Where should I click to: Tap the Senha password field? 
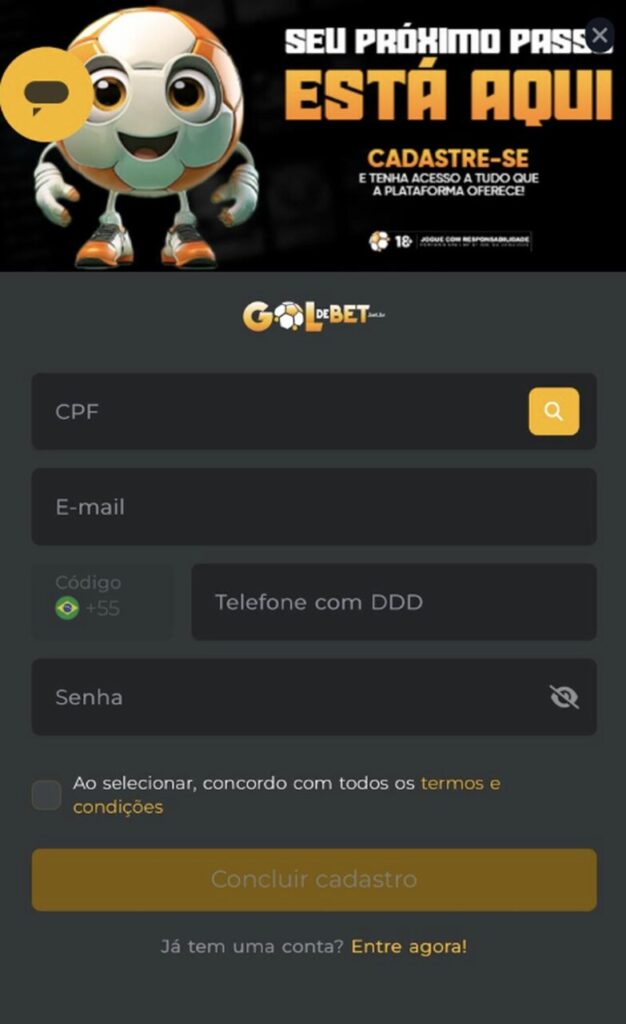285,697
